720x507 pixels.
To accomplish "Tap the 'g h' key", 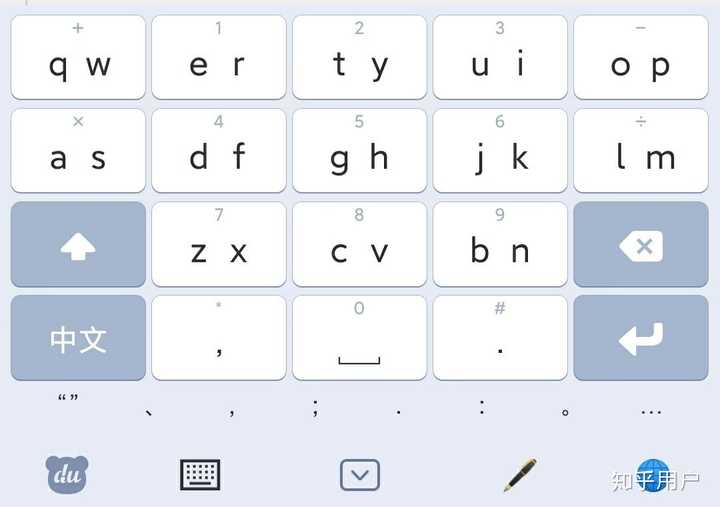I will pos(359,151).
